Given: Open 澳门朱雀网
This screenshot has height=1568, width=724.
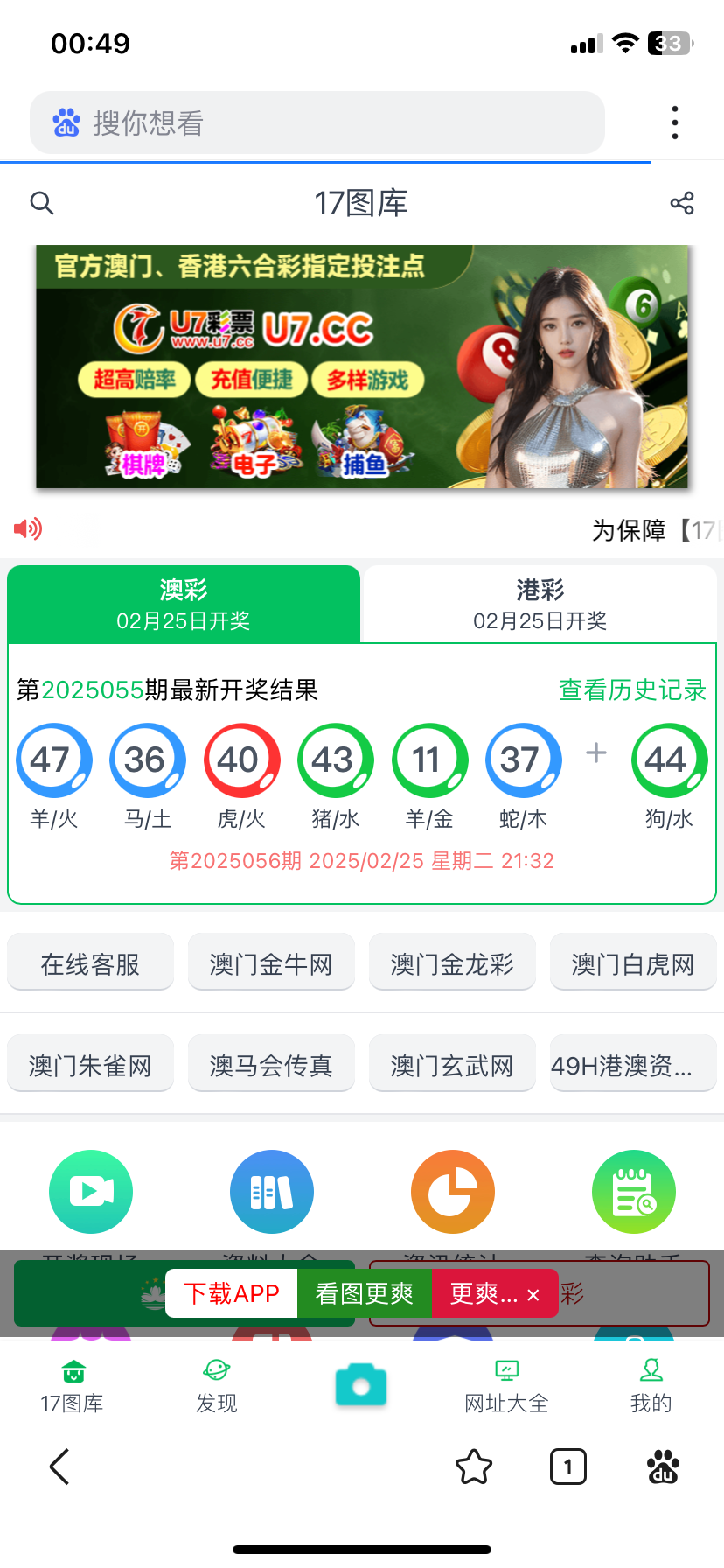Looking at the screenshot, I should pos(90,1066).
